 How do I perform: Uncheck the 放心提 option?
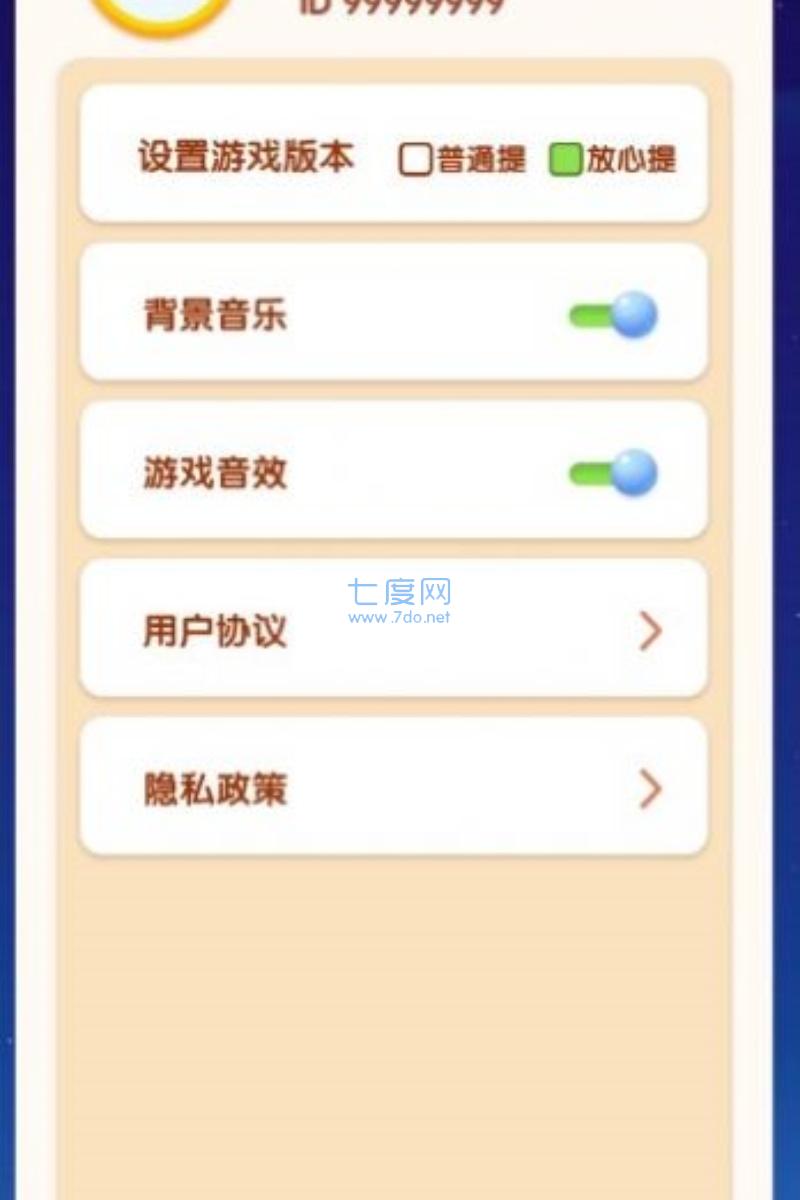coord(565,160)
